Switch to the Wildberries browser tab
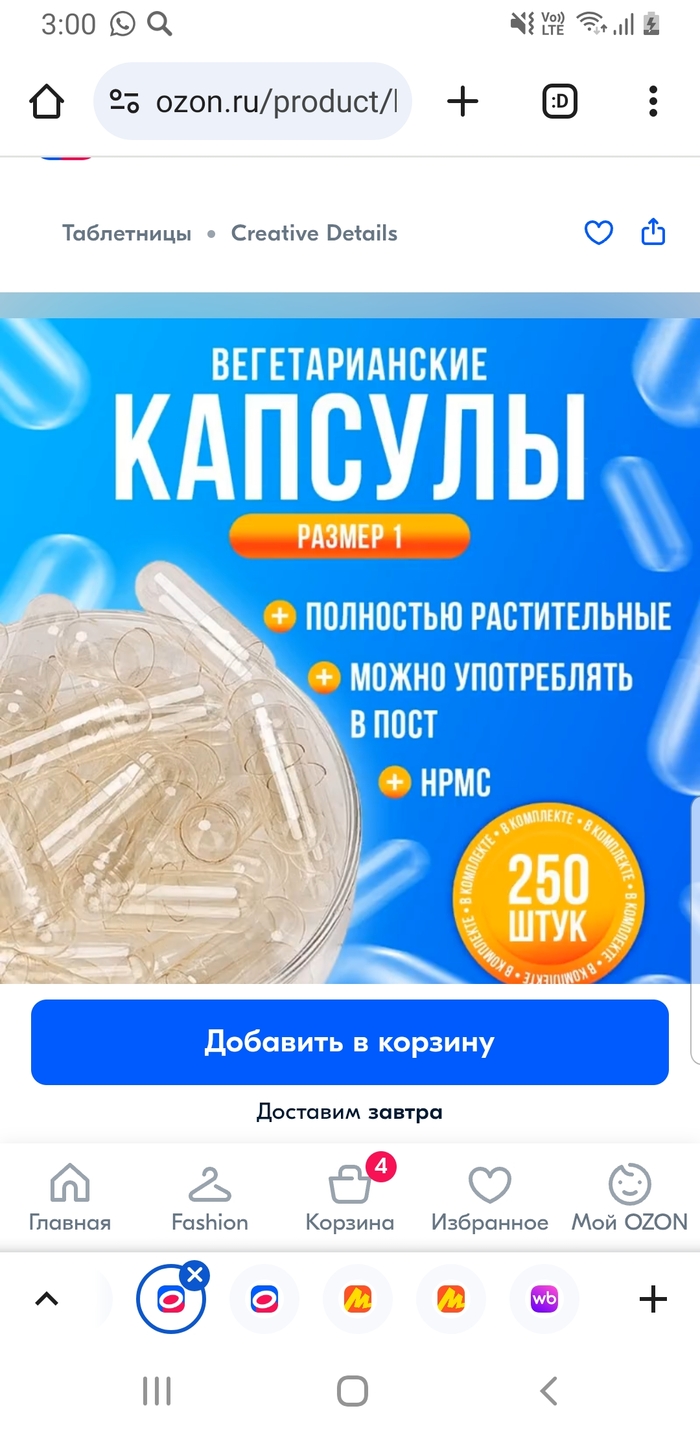This screenshot has height=1439, width=700. [544, 1299]
